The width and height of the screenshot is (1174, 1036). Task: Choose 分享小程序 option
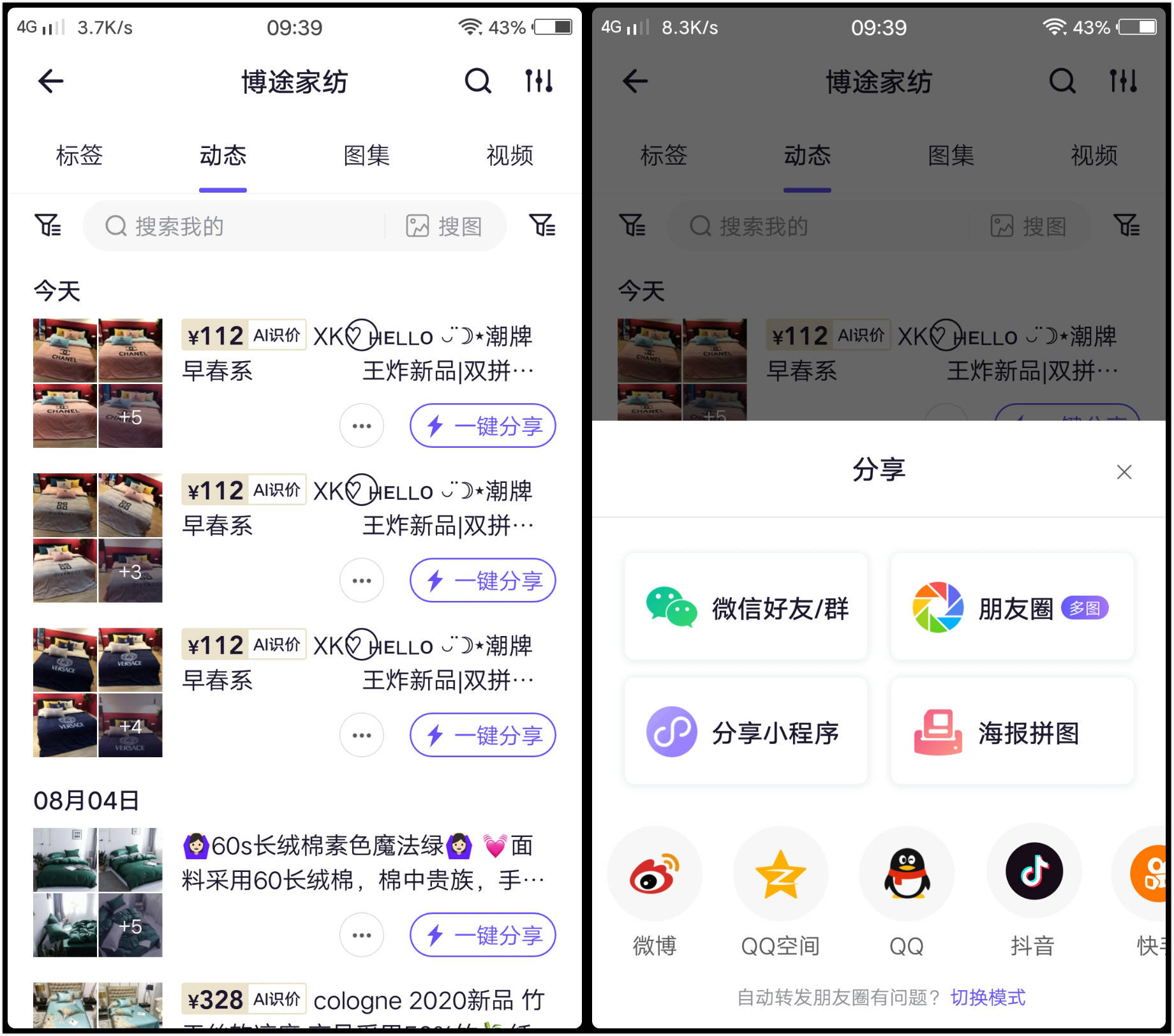click(745, 732)
